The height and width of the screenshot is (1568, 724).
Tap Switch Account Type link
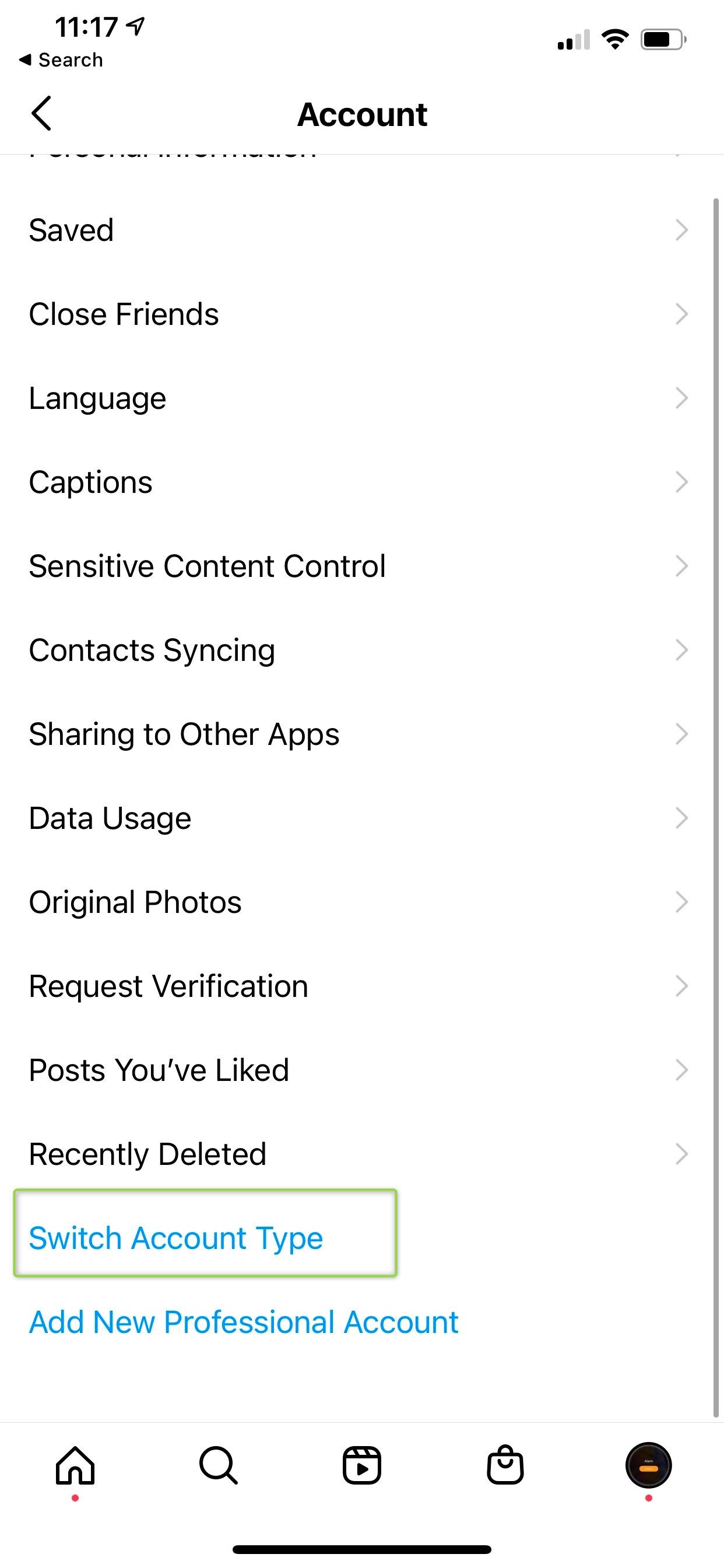tap(176, 1238)
